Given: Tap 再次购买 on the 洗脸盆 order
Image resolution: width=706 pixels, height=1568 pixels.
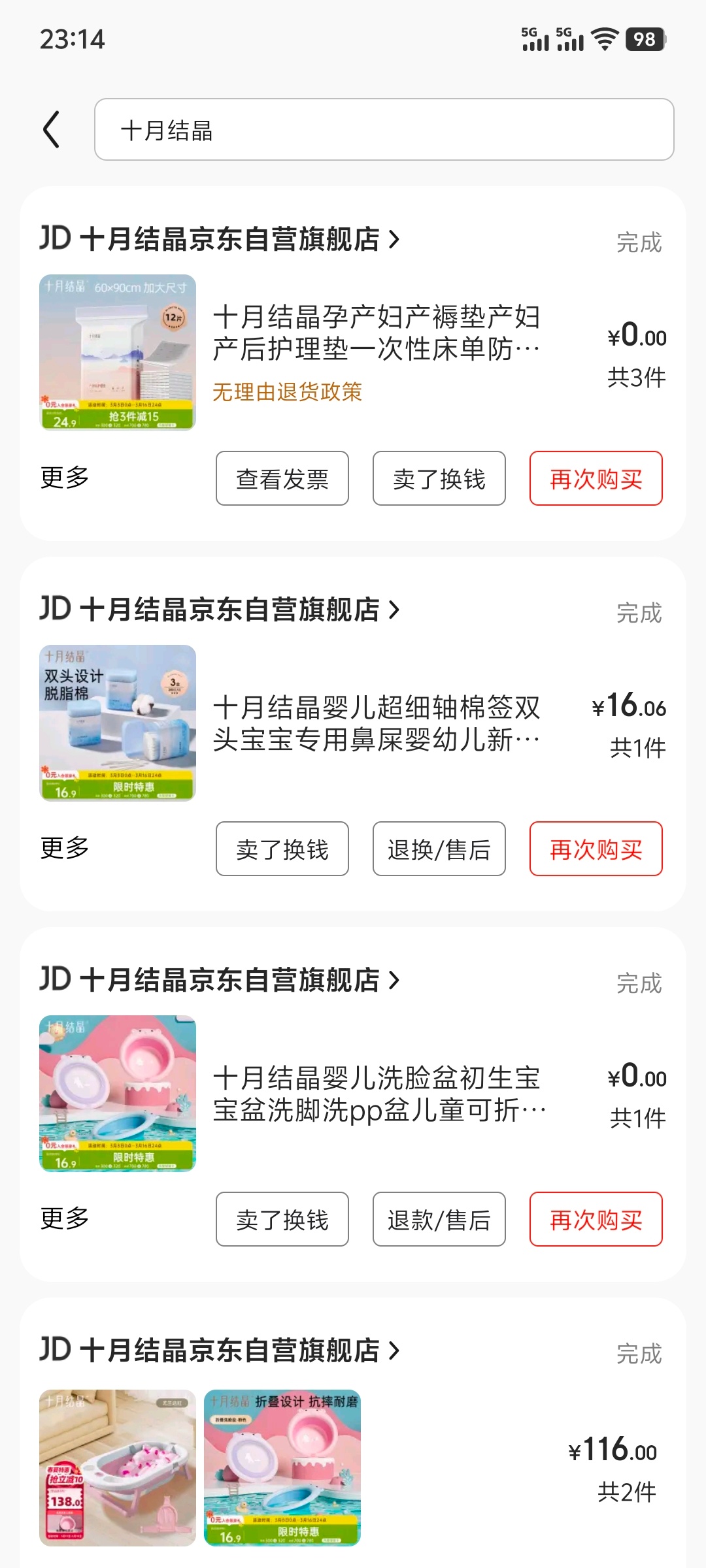Looking at the screenshot, I should (596, 1219).
